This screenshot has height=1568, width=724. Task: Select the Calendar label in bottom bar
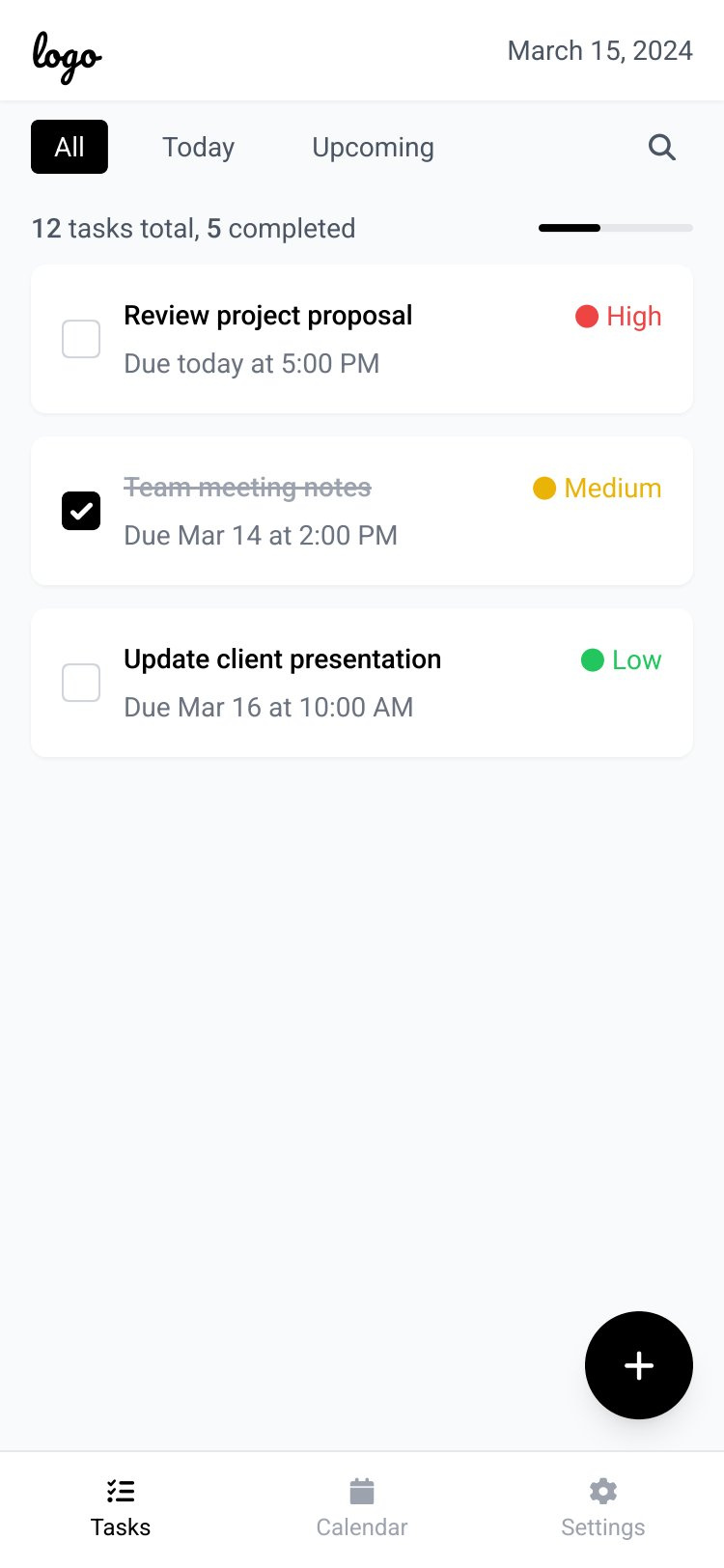362,1526
